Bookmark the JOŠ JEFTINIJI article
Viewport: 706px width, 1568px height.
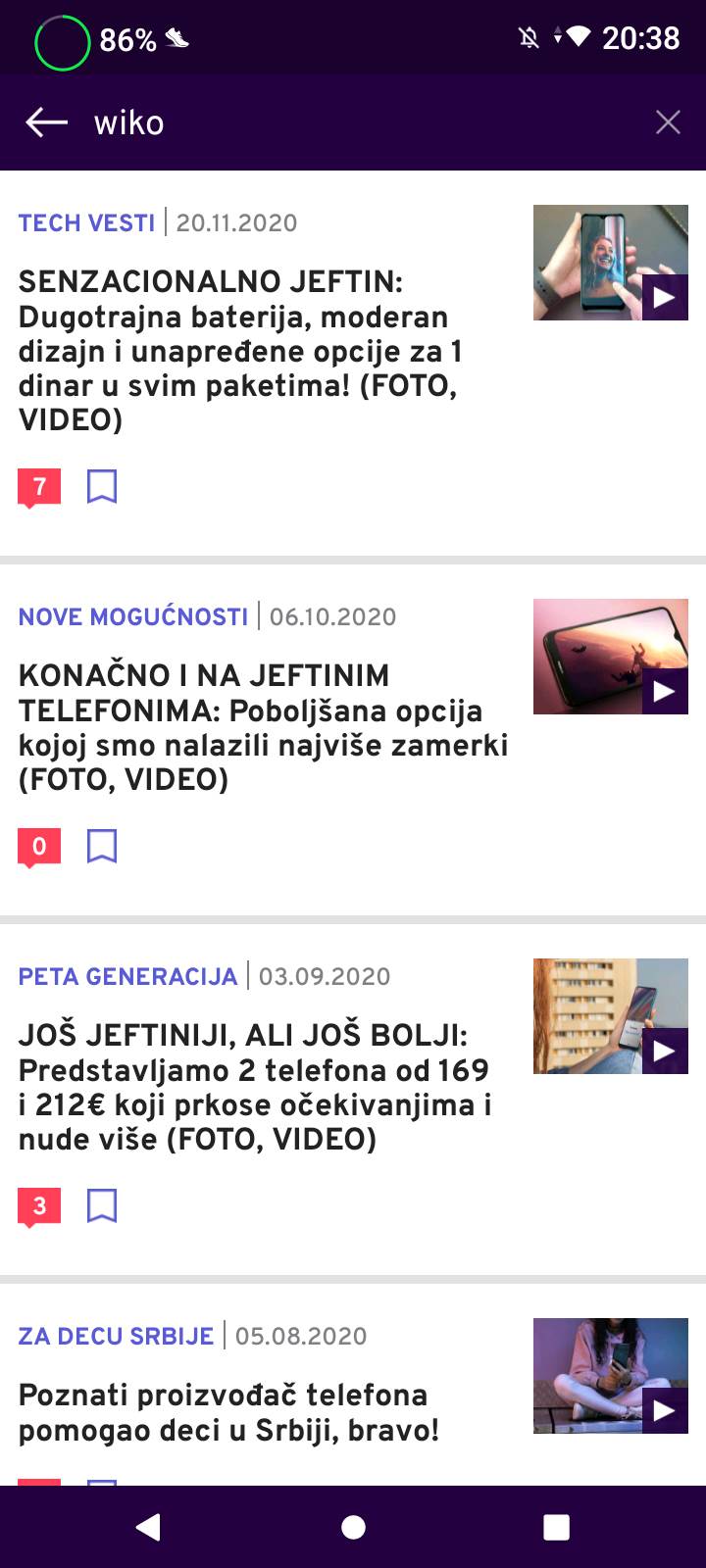[102, 1206]
